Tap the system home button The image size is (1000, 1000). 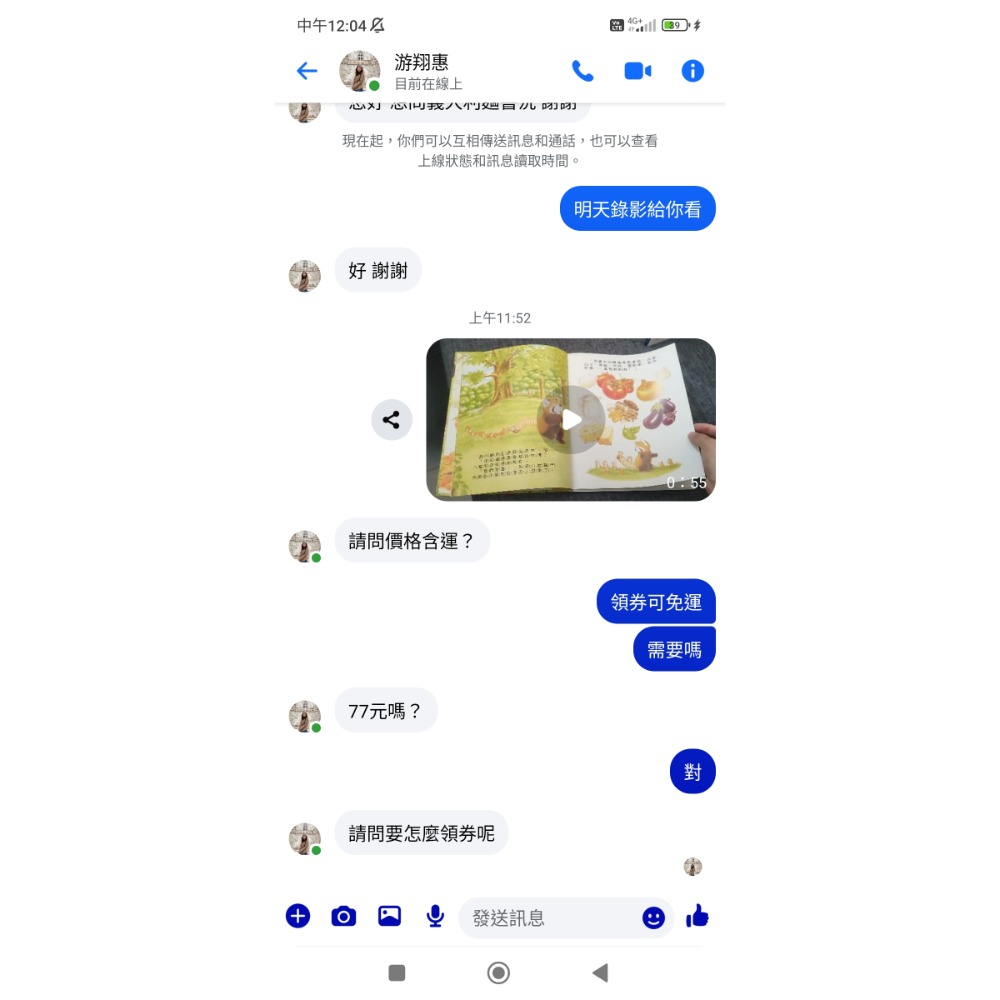click(x=498, y=973)
